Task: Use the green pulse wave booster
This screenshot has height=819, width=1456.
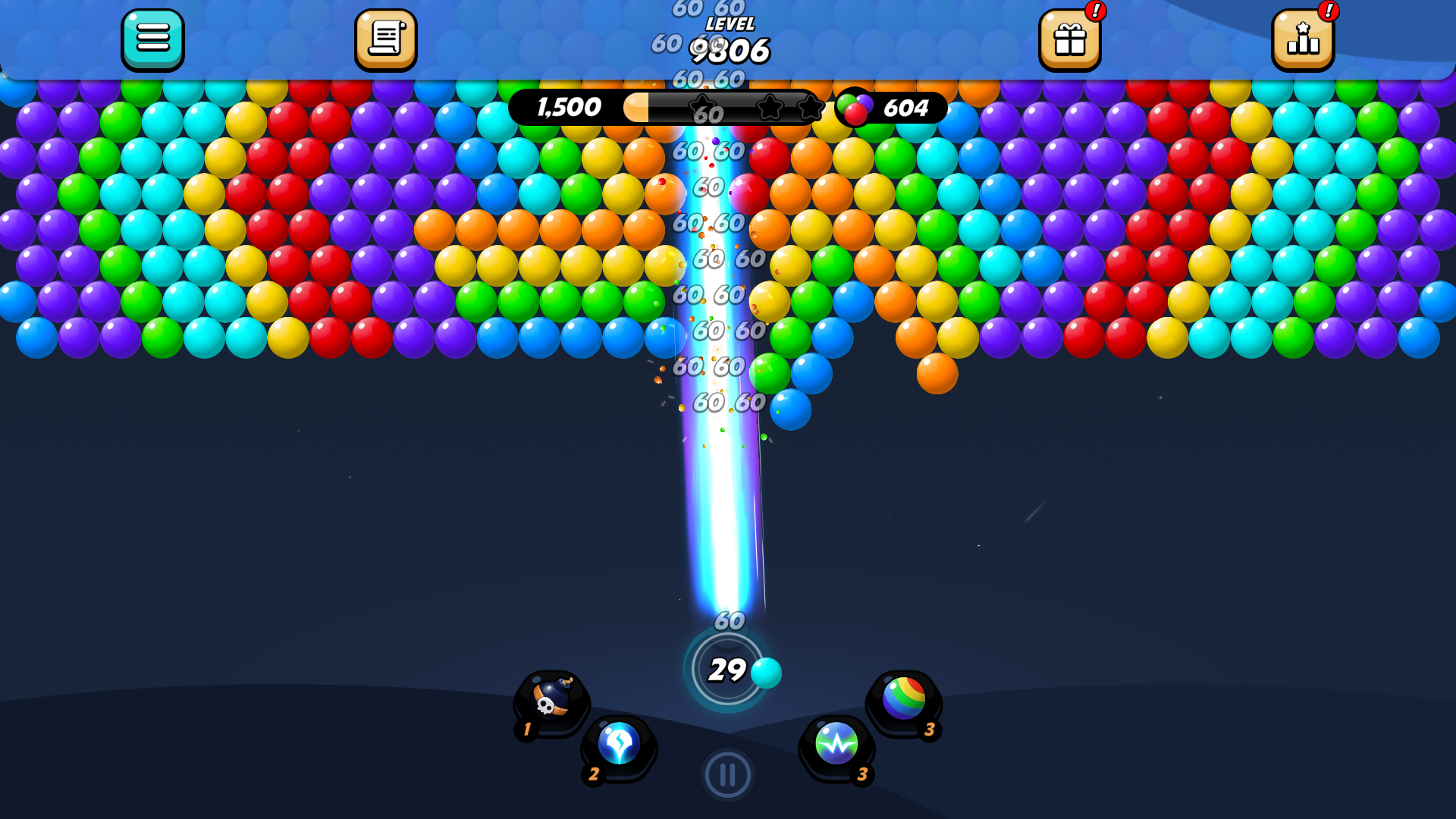Action: click(x=836, y=745)
